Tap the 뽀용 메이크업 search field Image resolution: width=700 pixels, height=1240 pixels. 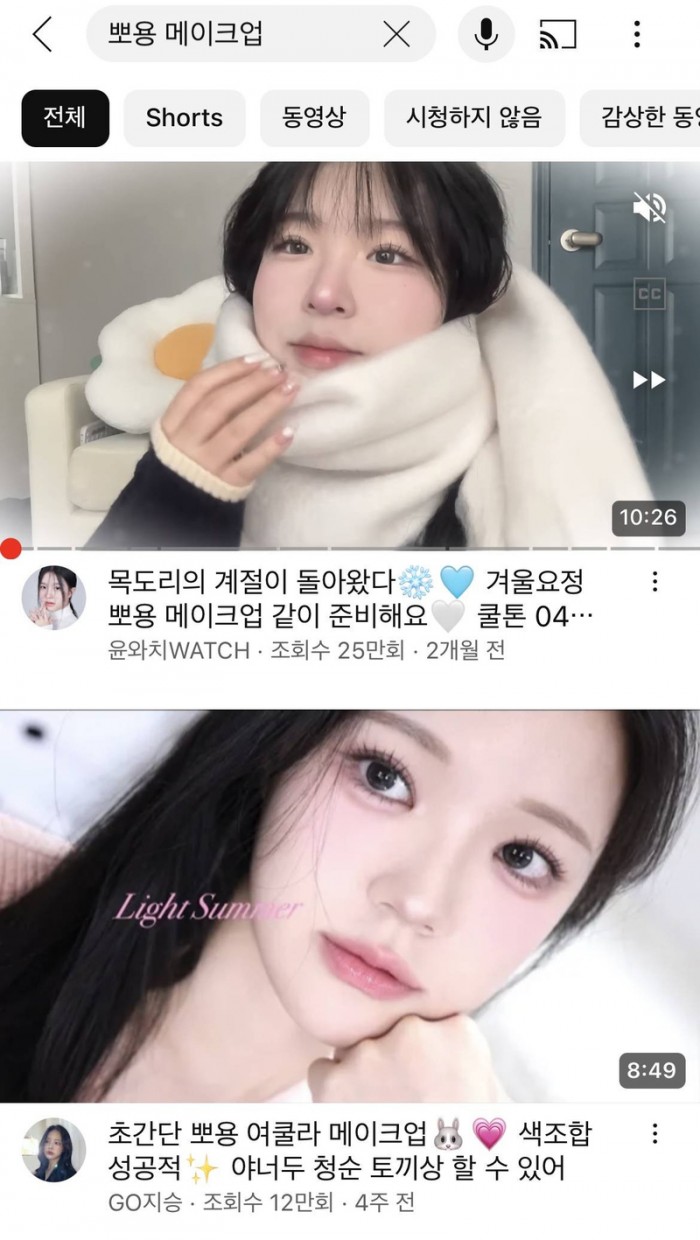pyautogui.click(x=230, y=35)
